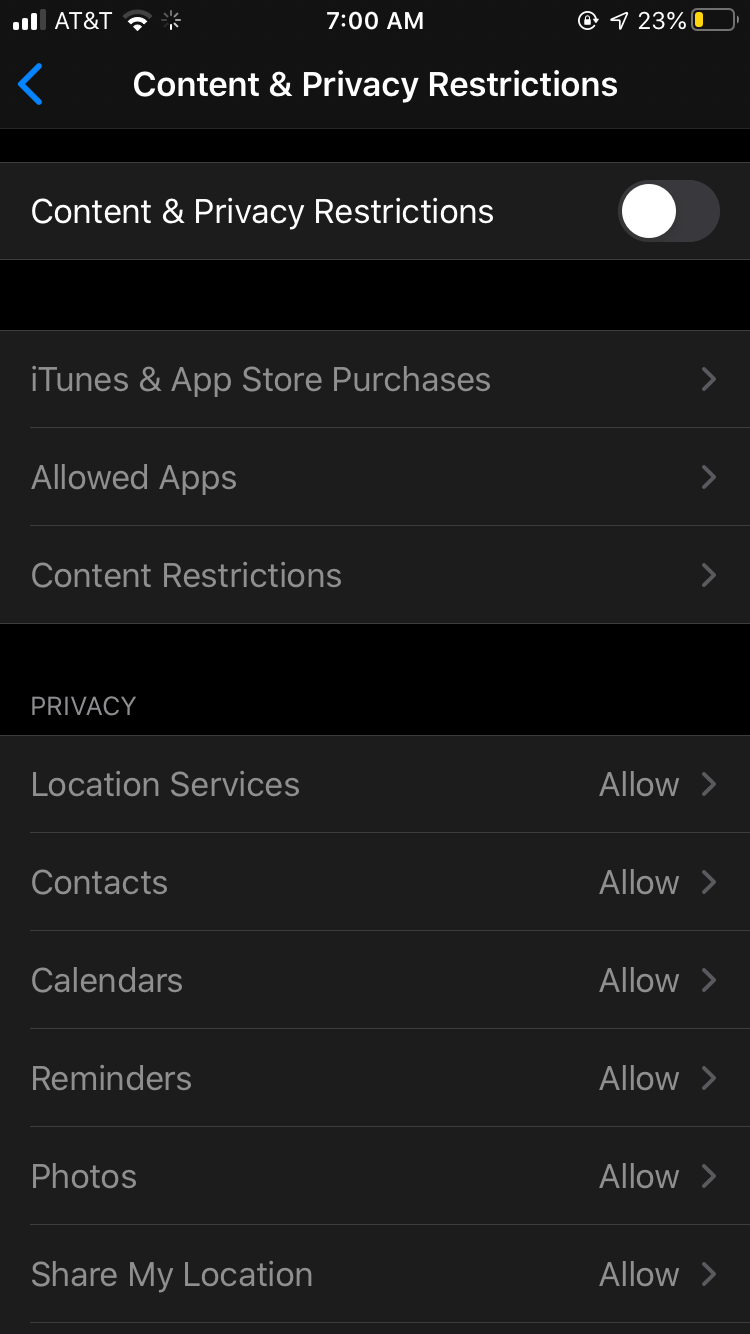The image size is (750, 1334).
Task: Enable the Content & Privacy Restrictions switch
Action: click(668, 212)
